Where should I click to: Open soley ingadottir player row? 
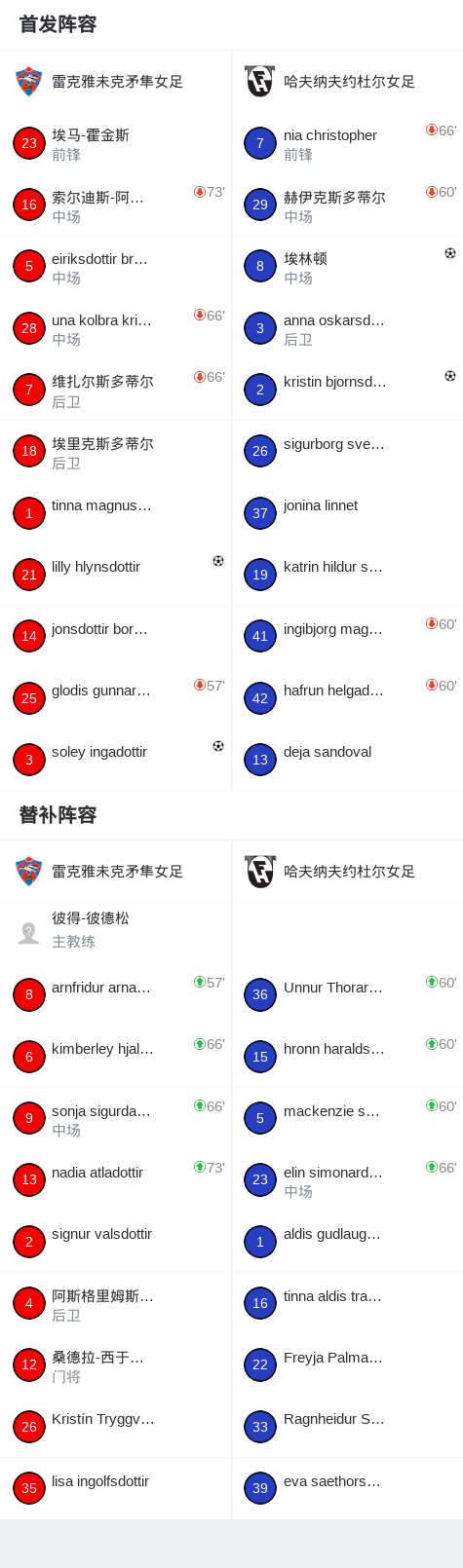click(115, 760)
